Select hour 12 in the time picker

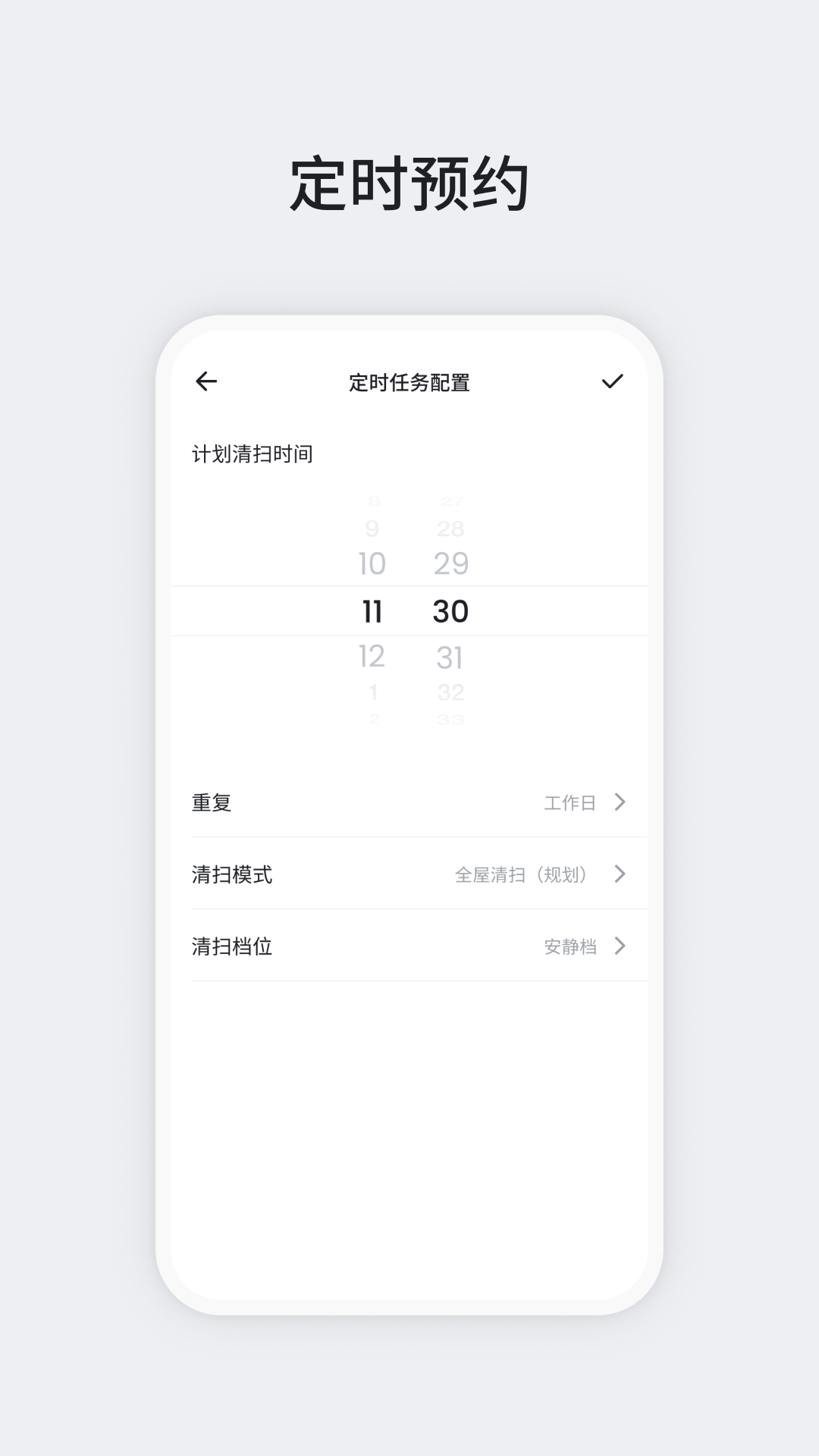372,657
